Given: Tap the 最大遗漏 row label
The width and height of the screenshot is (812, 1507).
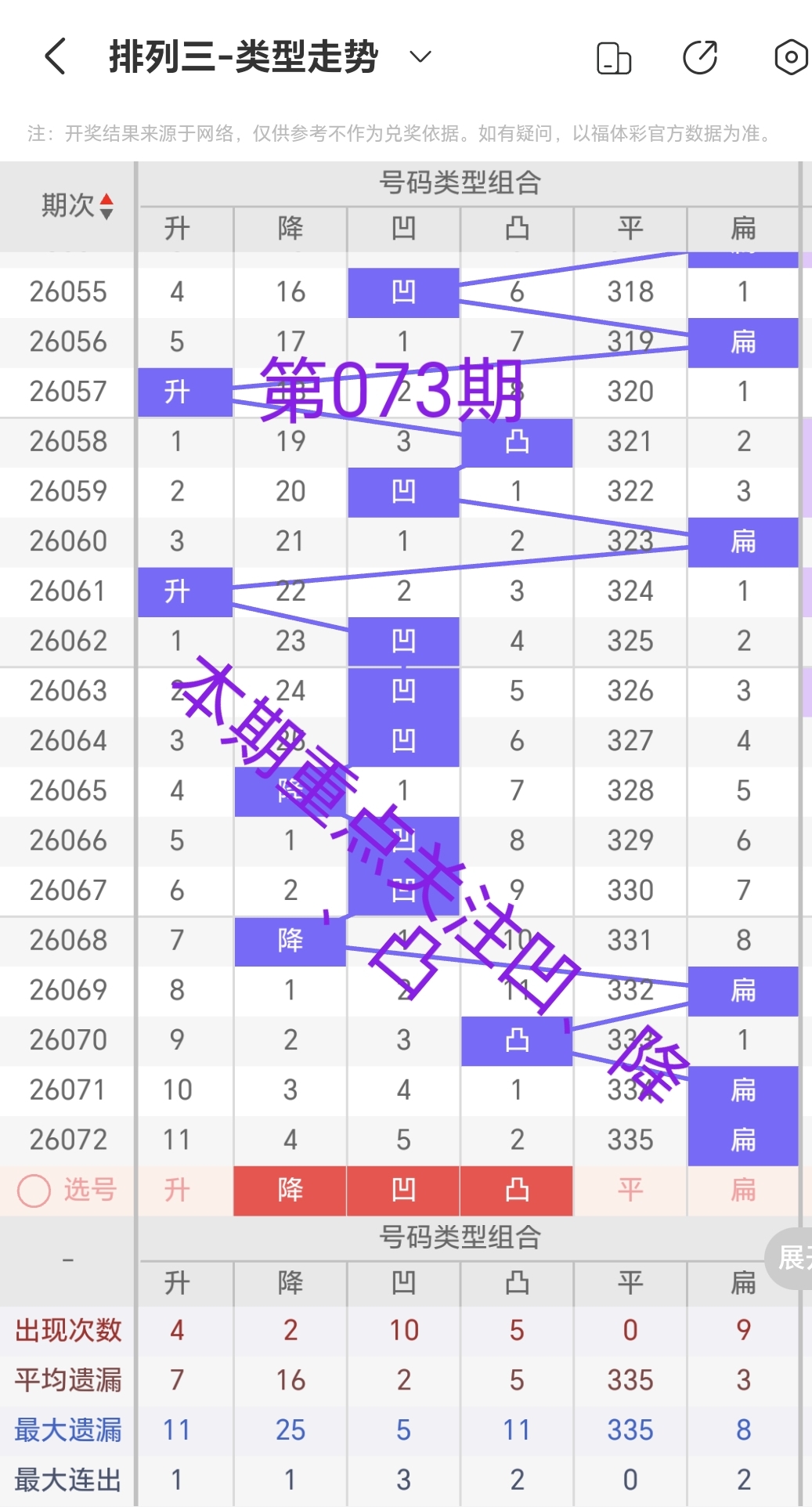Looking at the screenshot, I should (68, 1429).
